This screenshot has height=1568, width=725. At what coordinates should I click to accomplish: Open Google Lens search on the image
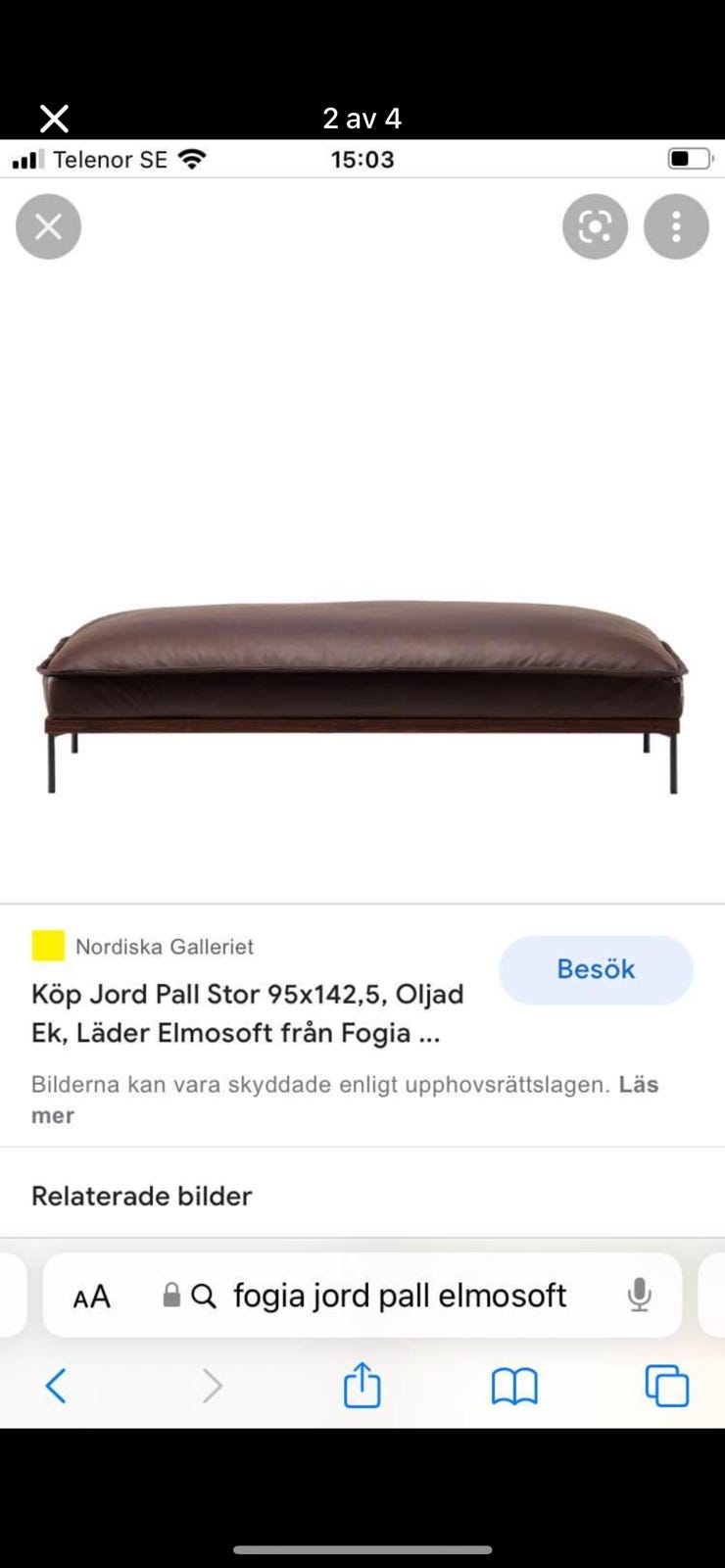point(594,226)
